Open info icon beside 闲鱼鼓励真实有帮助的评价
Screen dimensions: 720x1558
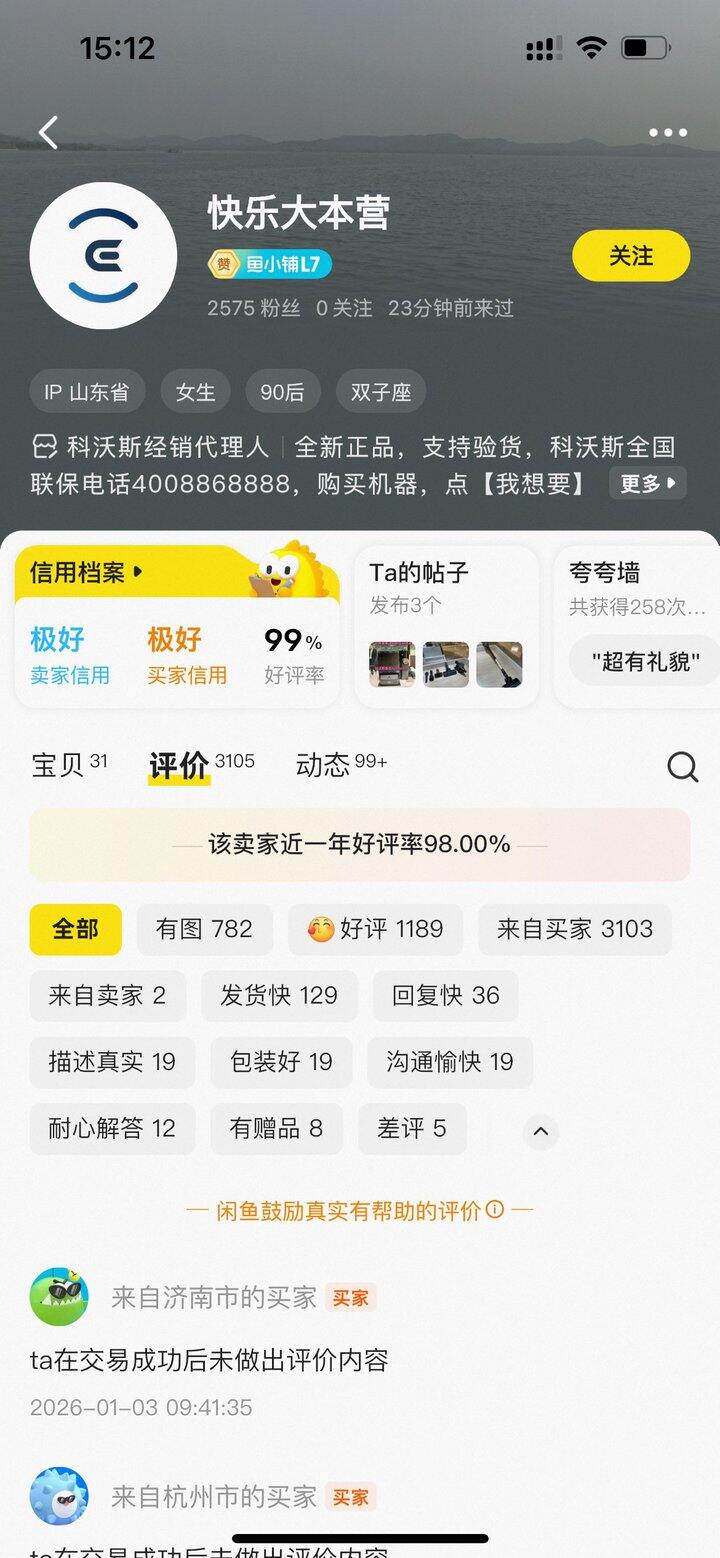click(x=495, y=1210)
